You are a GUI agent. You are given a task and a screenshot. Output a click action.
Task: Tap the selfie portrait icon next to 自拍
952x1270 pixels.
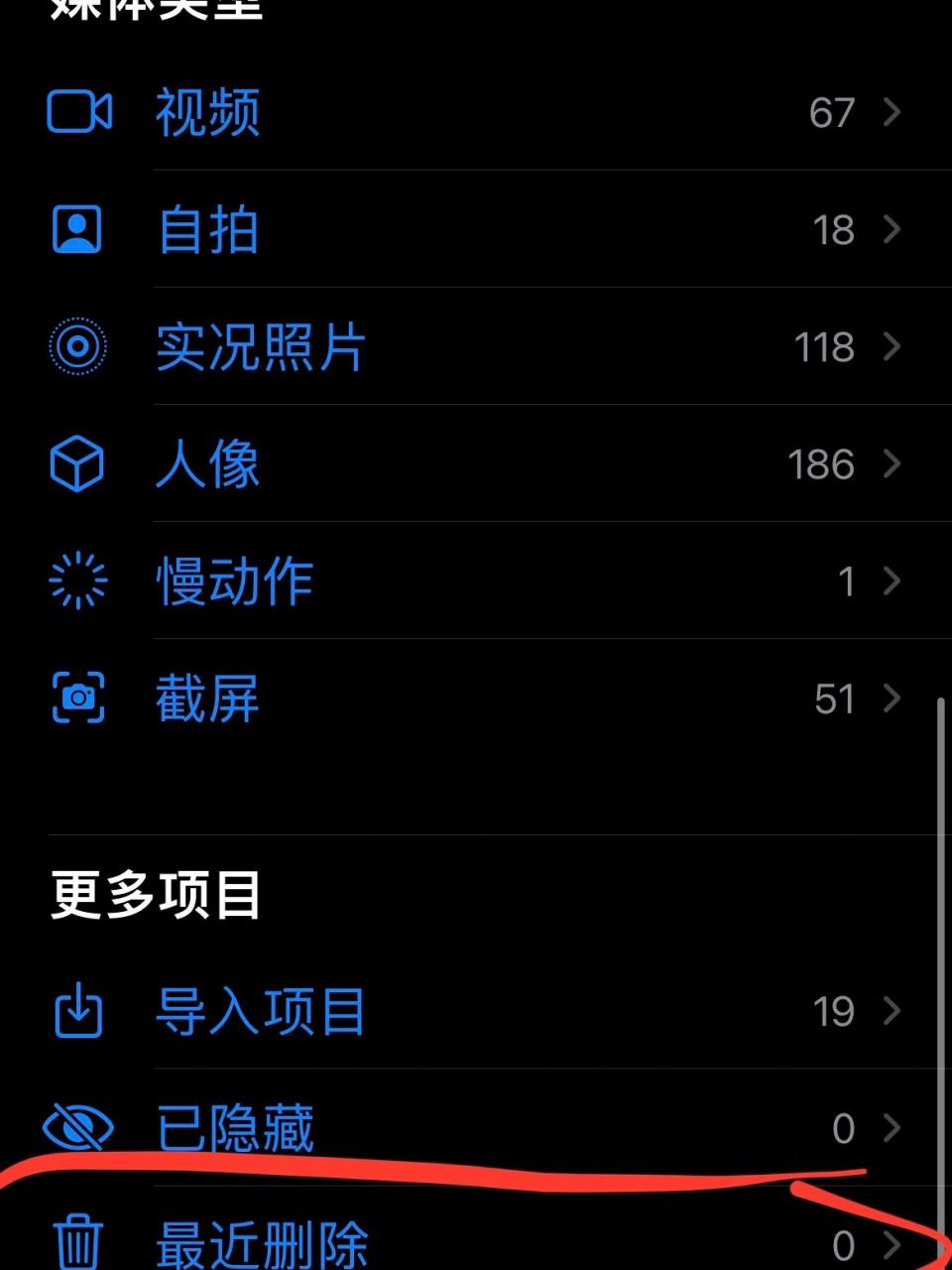(x=78, y=229)
